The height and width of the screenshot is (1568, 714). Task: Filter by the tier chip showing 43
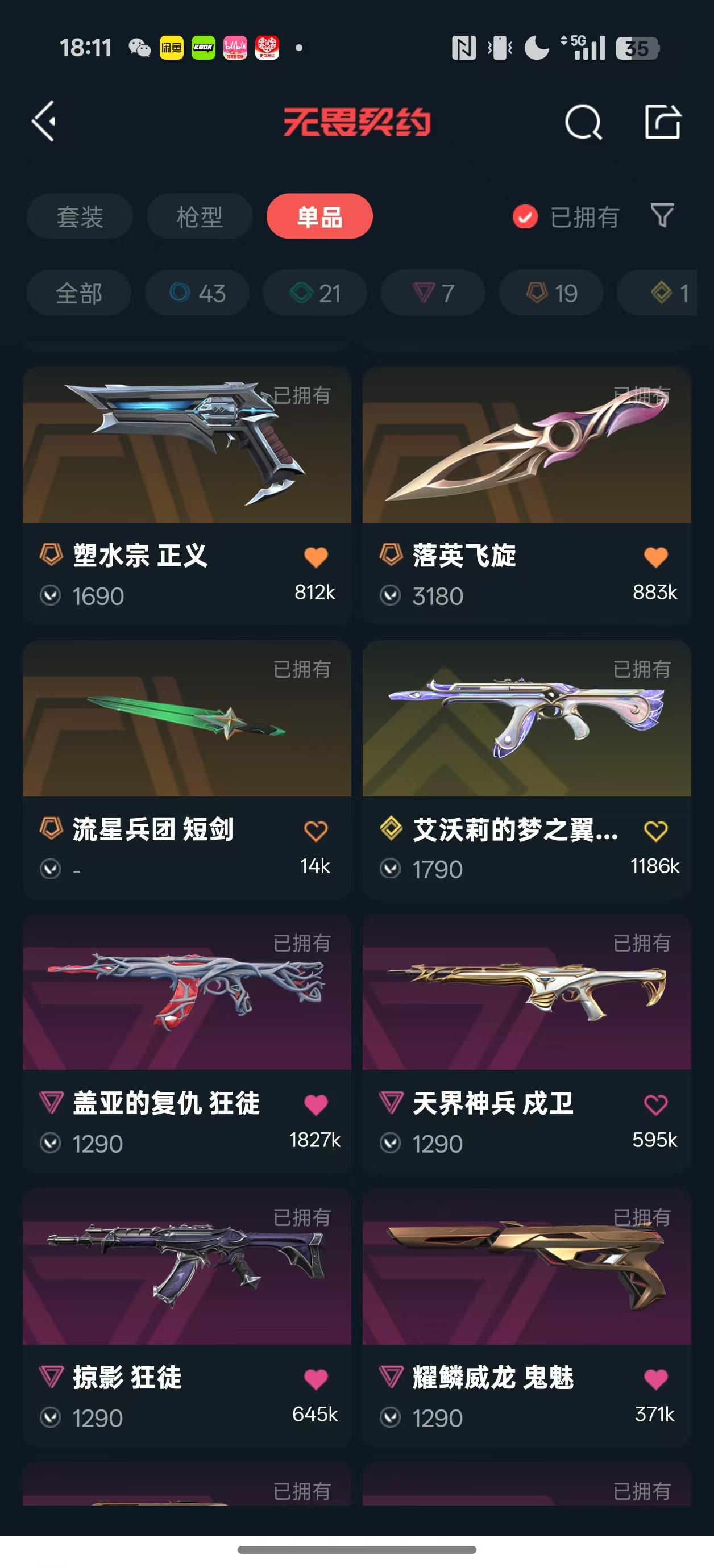click(x=197, y=293)
